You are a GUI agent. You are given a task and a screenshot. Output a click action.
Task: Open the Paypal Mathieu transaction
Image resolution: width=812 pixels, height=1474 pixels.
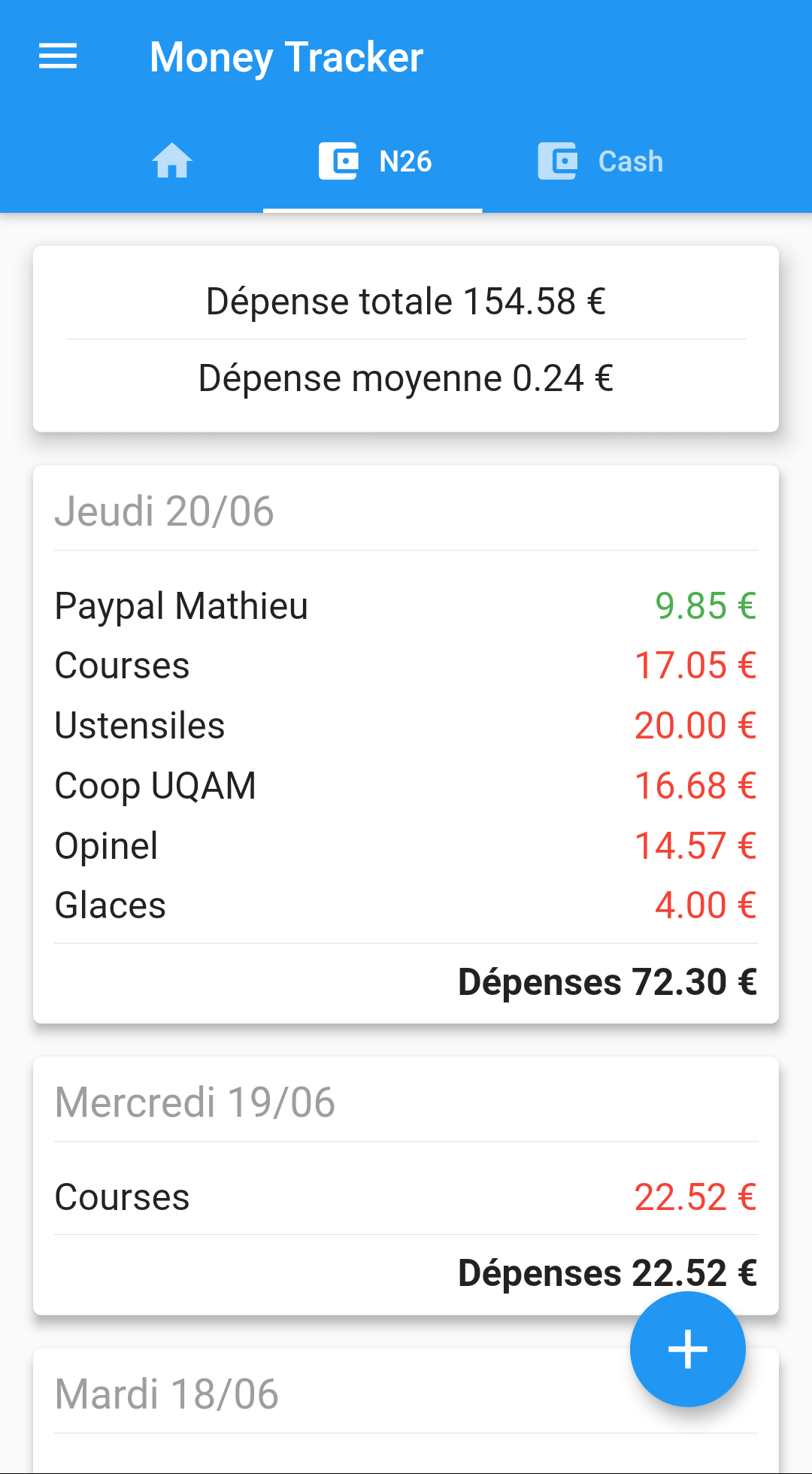point(406,606)
